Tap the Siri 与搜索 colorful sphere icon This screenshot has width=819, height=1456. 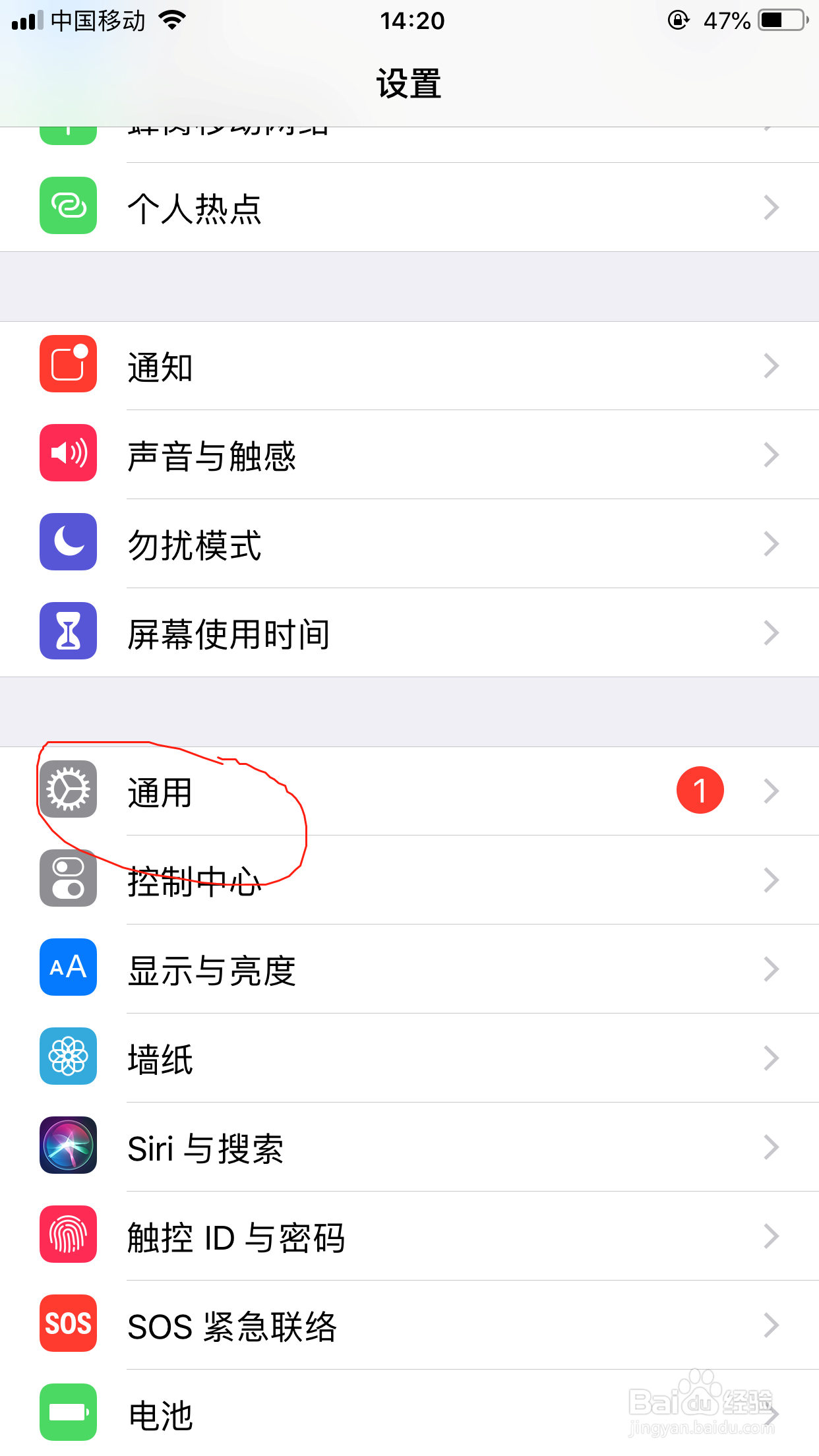pos(68,1146)
